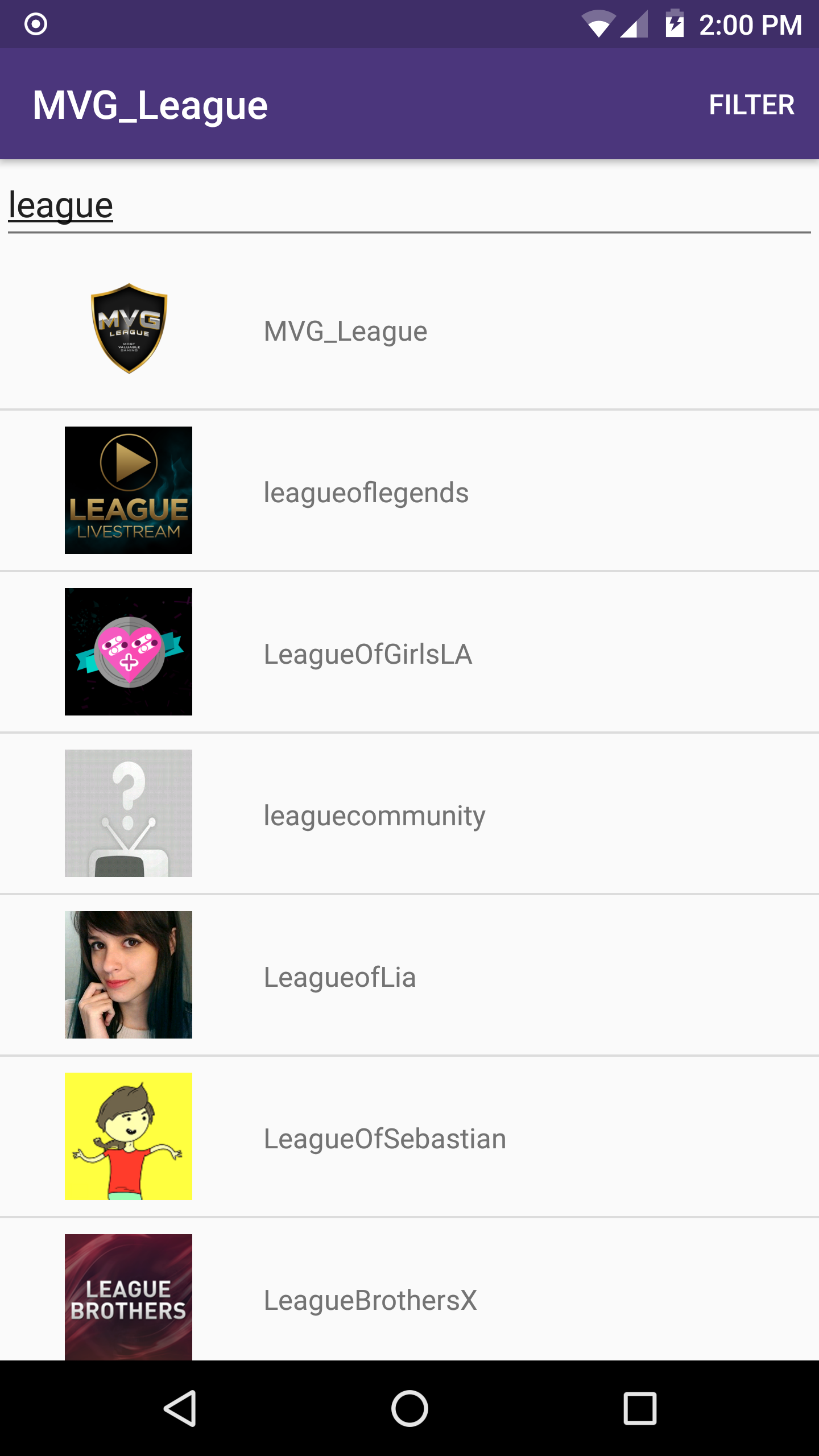Image resolution: width=819 pixels, height=1456 pixels.
Task: Open the LeagueBrothersX channel
Action: point(409,1289)
